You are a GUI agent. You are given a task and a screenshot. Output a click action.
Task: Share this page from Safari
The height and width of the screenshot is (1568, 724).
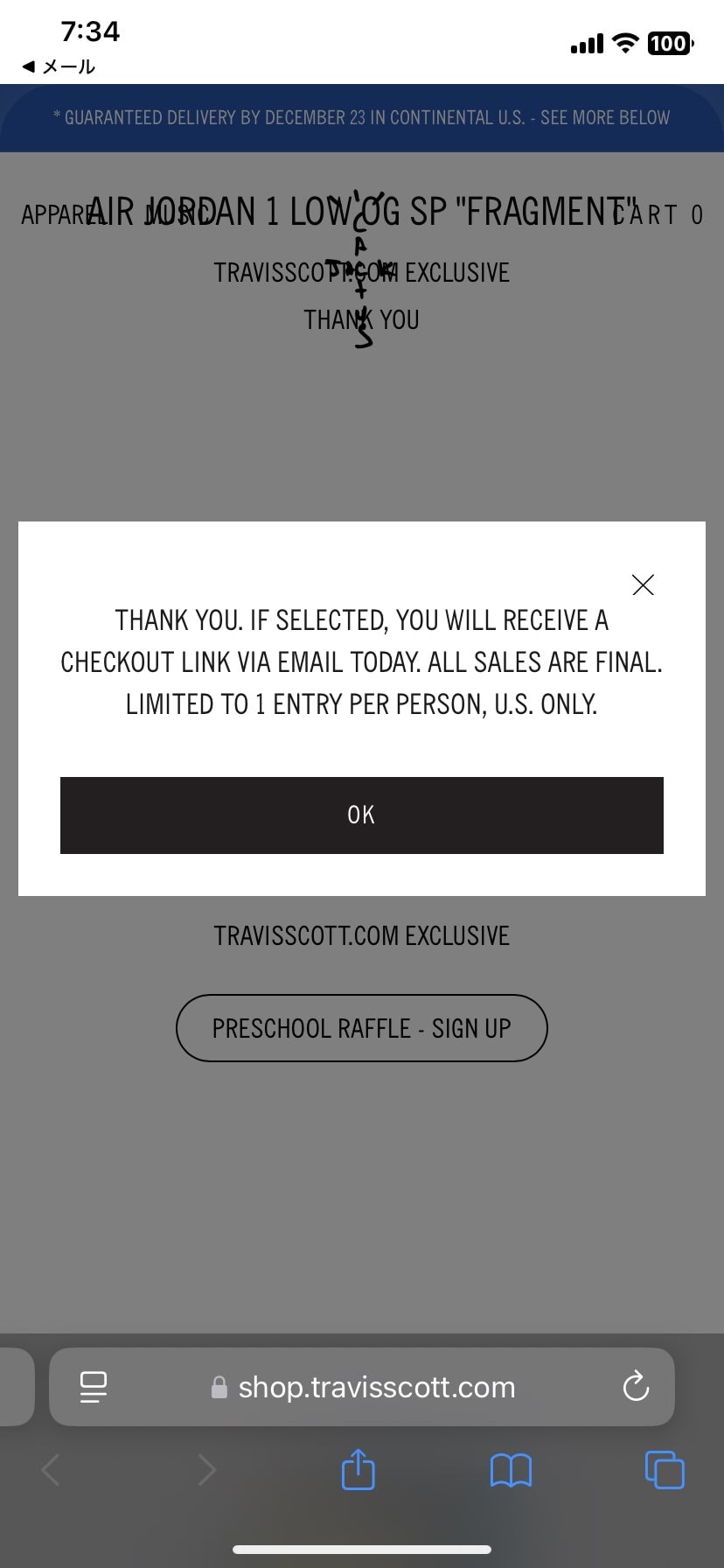tap(358, 1469)
